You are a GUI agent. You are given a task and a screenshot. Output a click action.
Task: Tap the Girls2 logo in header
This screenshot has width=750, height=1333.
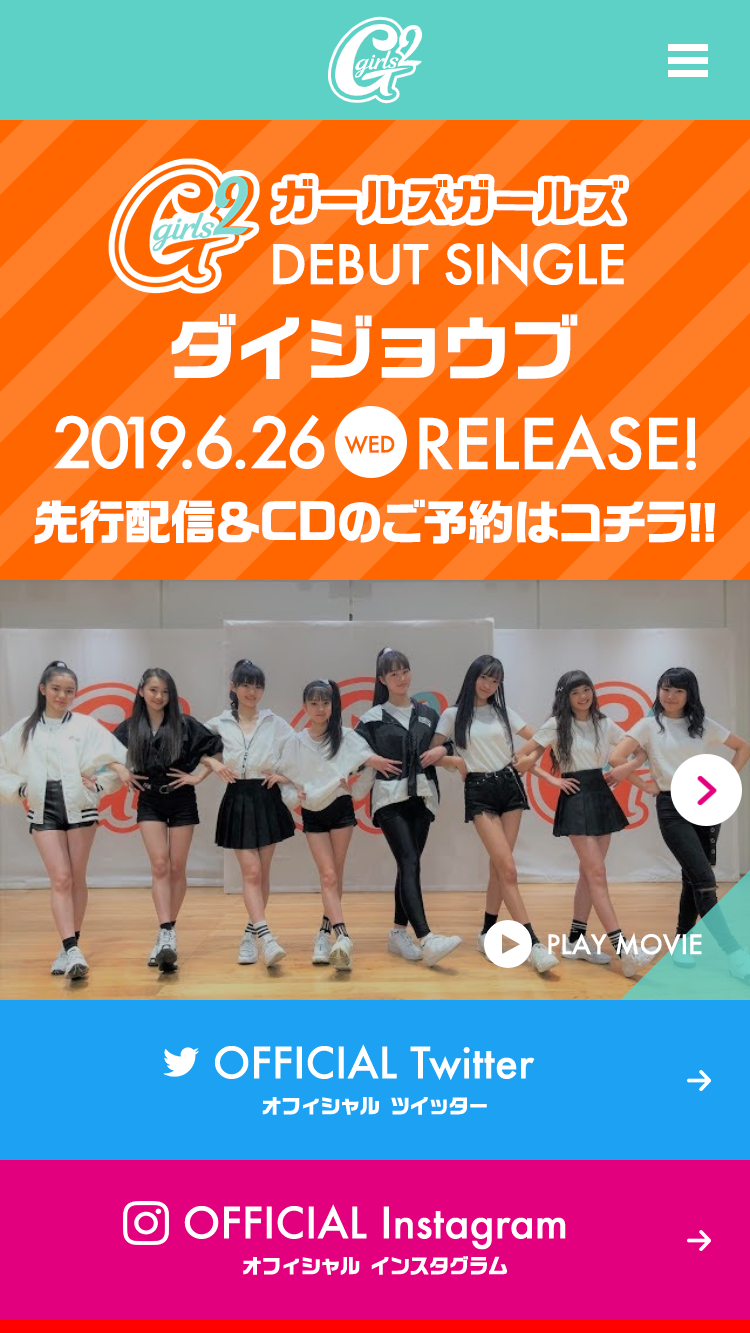tap(375, 61)
